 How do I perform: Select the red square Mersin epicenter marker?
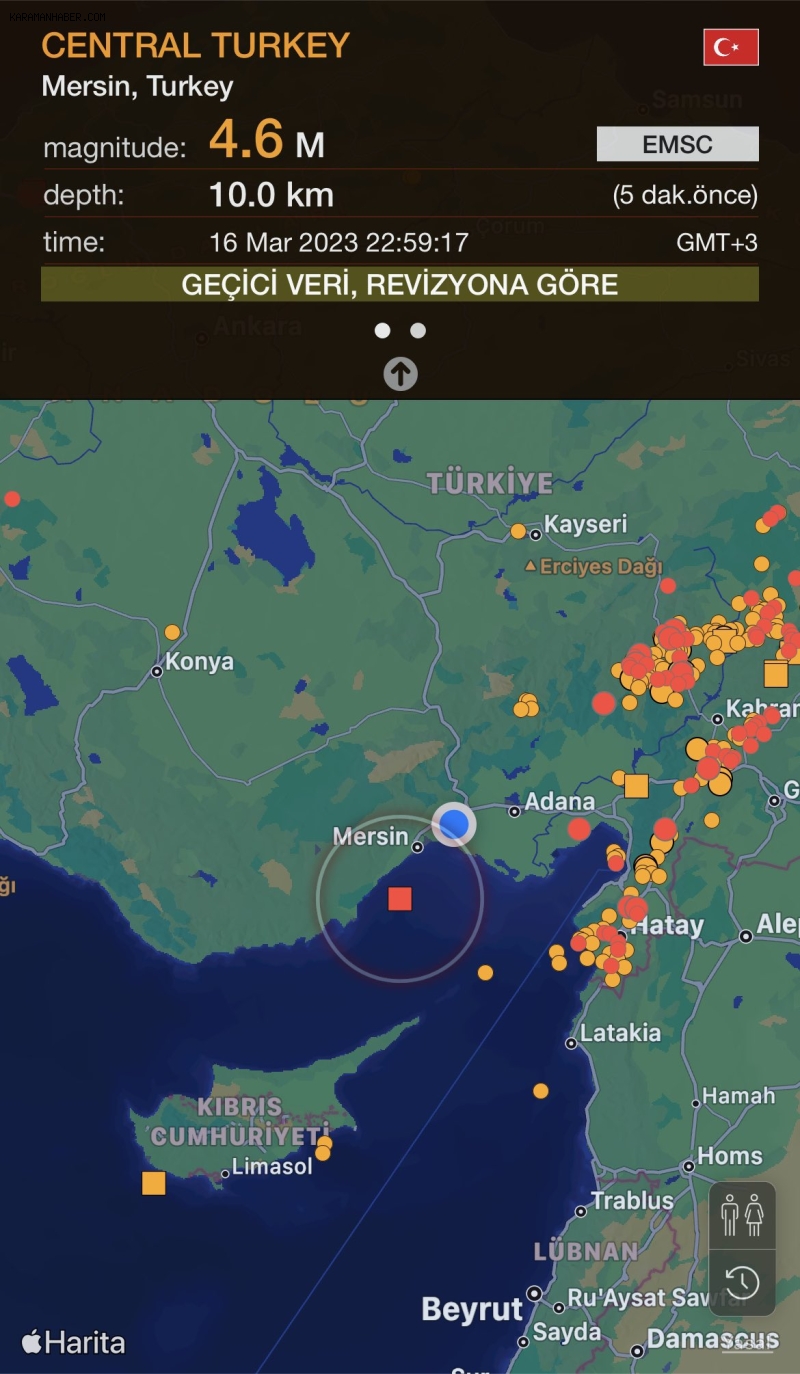click(x=400, y=898)
